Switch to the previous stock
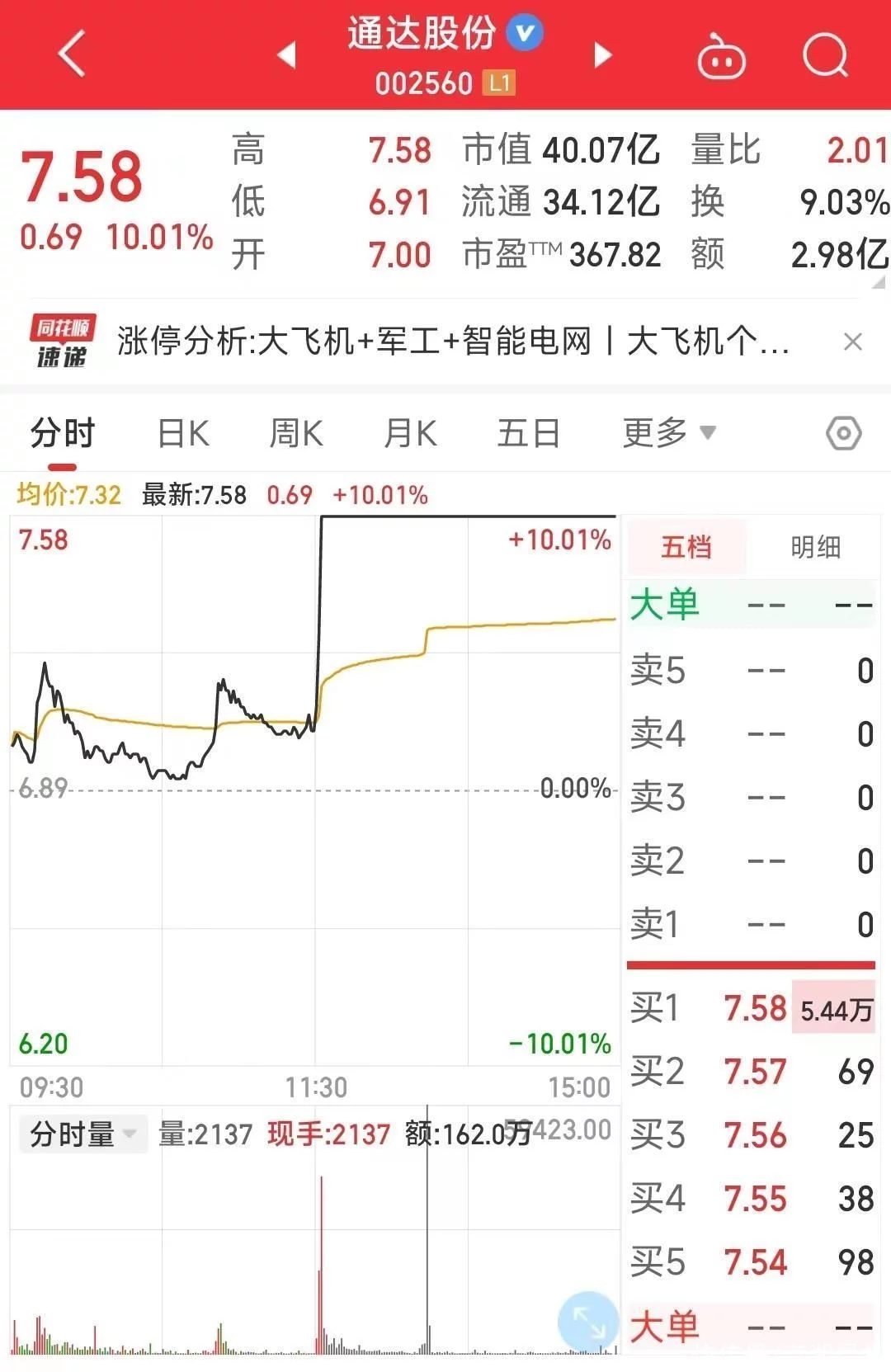Image resolution: width=891 pixels, height=1372 pixels. [287, 54]
